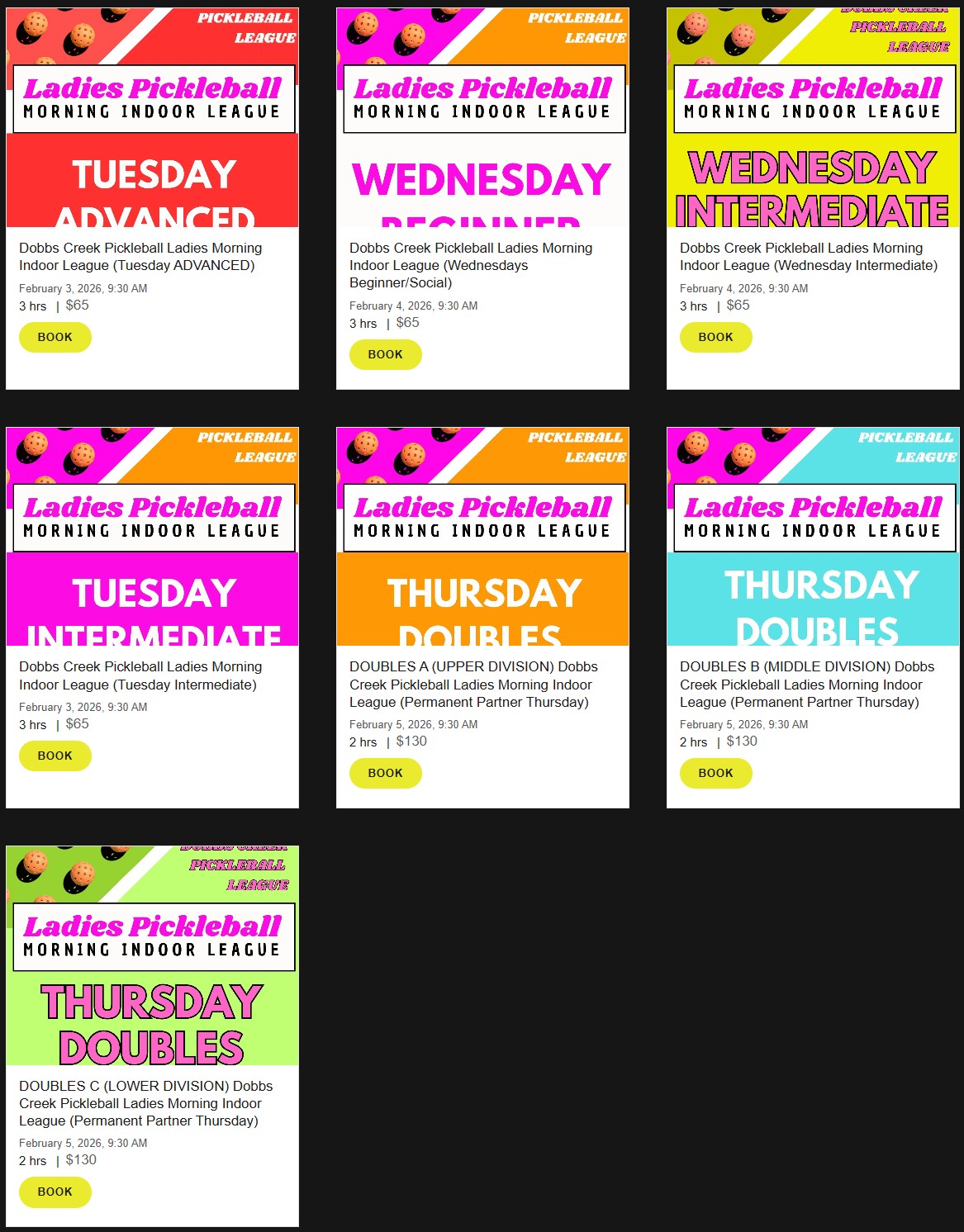The width and height of the screenshot is (964, 1232).
Task: Book the Wednesday Intermediate league
Action: click(x=715, y=337)
